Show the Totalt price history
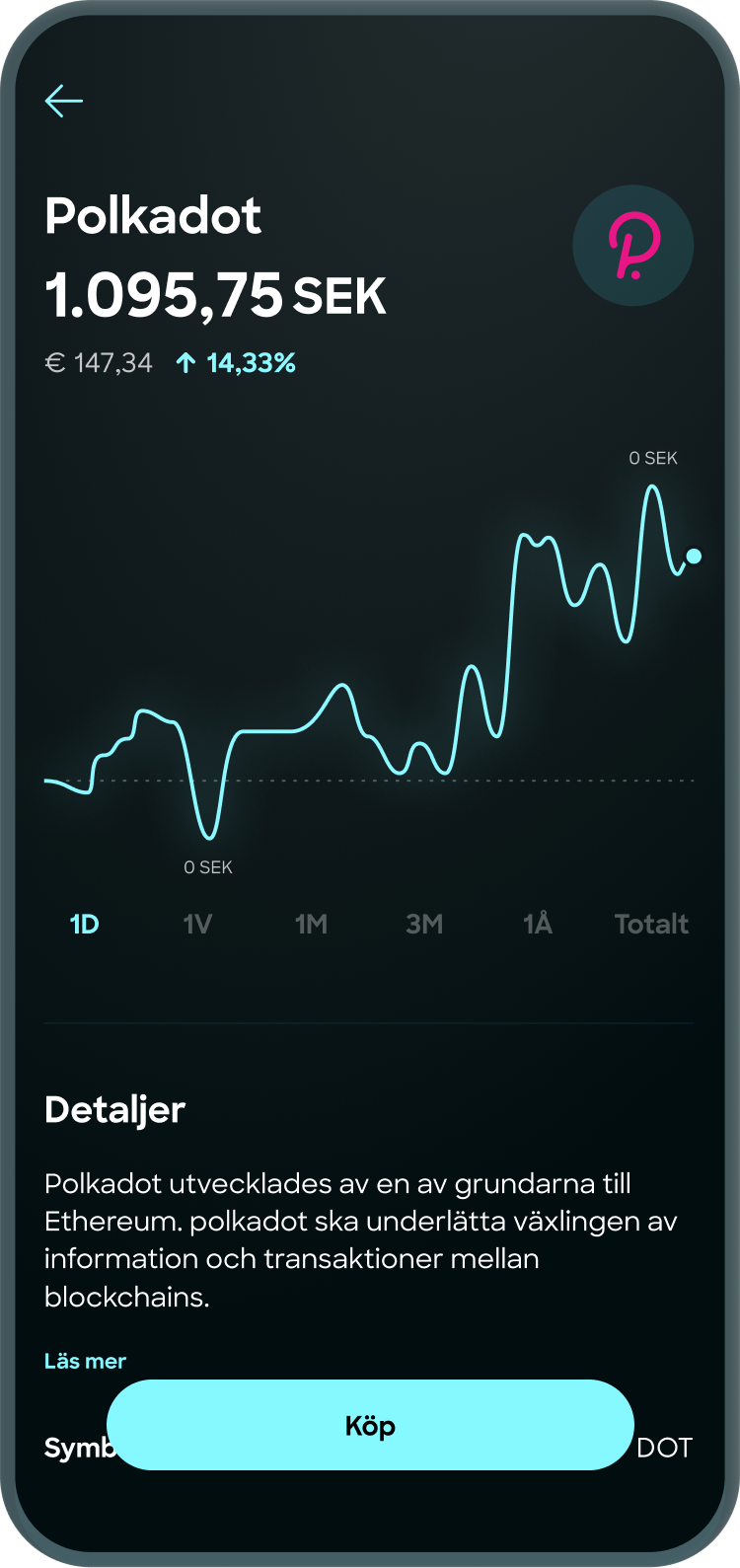The height and width of the screenshot is (1568, 740). point(650,924)
